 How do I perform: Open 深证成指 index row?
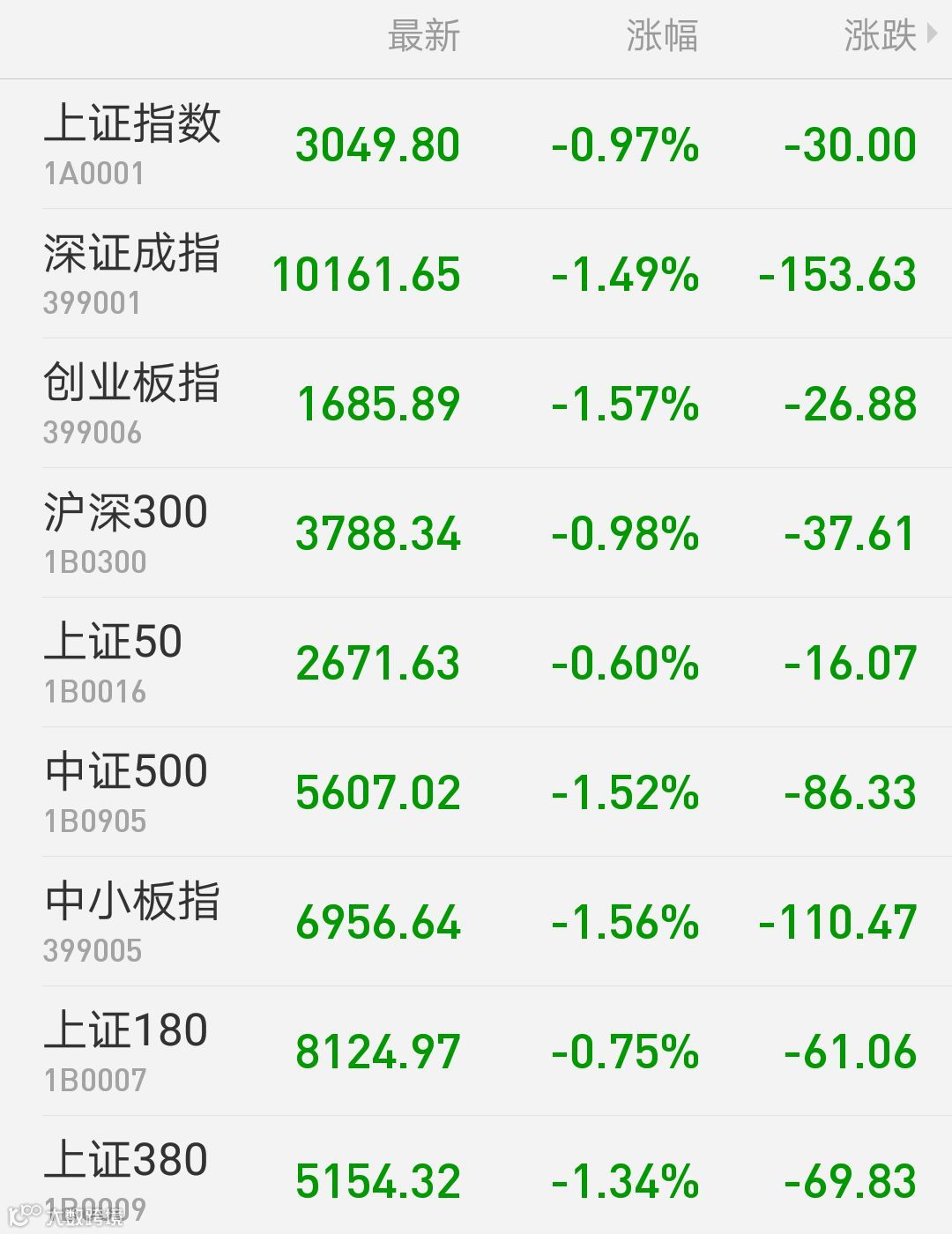(476, 274)
